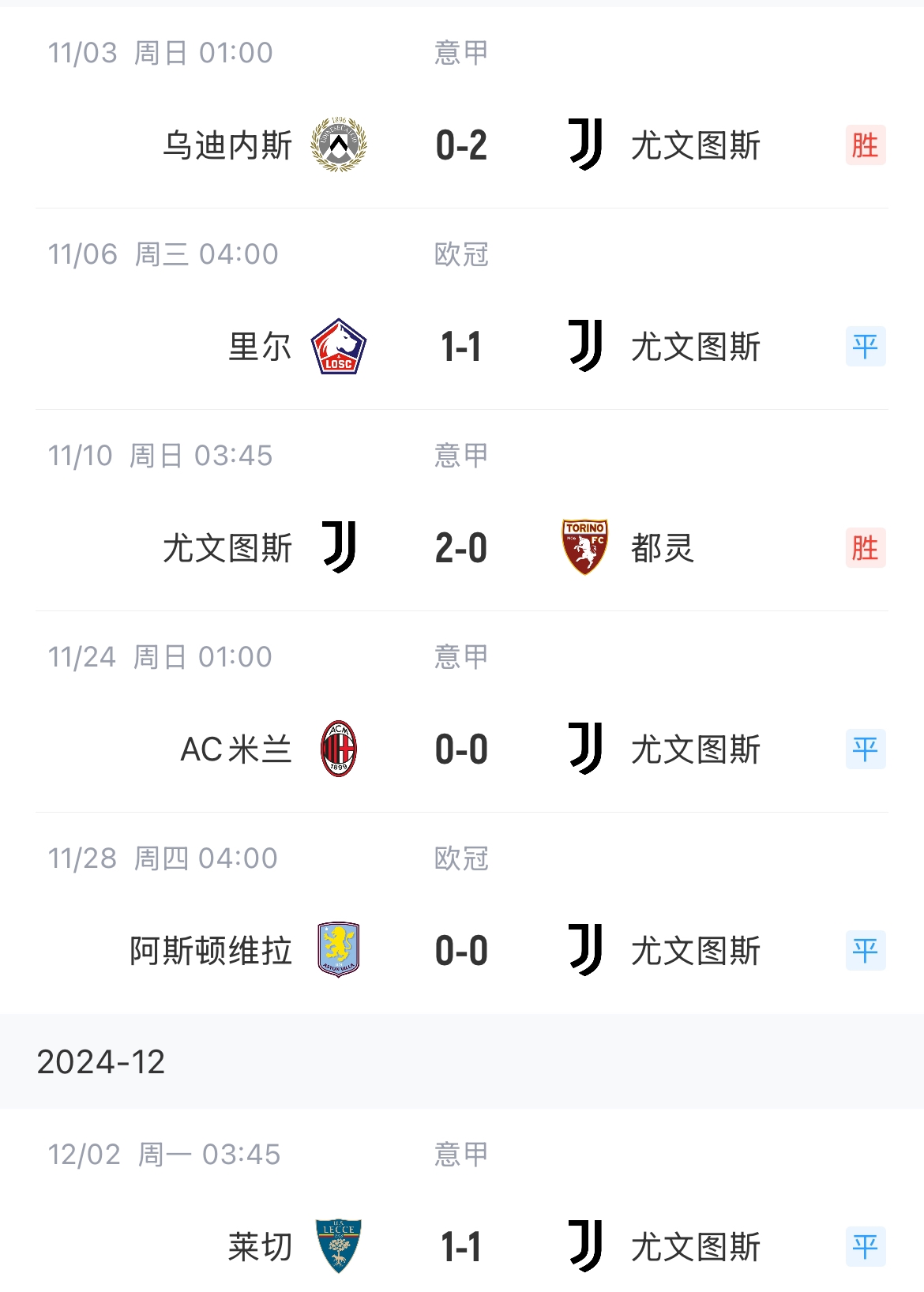This screenshot has height=1292, width=924.
Task: Open the 莱切 vs 尤文图斯 1-1 match
Action: tap(461, 1247)
